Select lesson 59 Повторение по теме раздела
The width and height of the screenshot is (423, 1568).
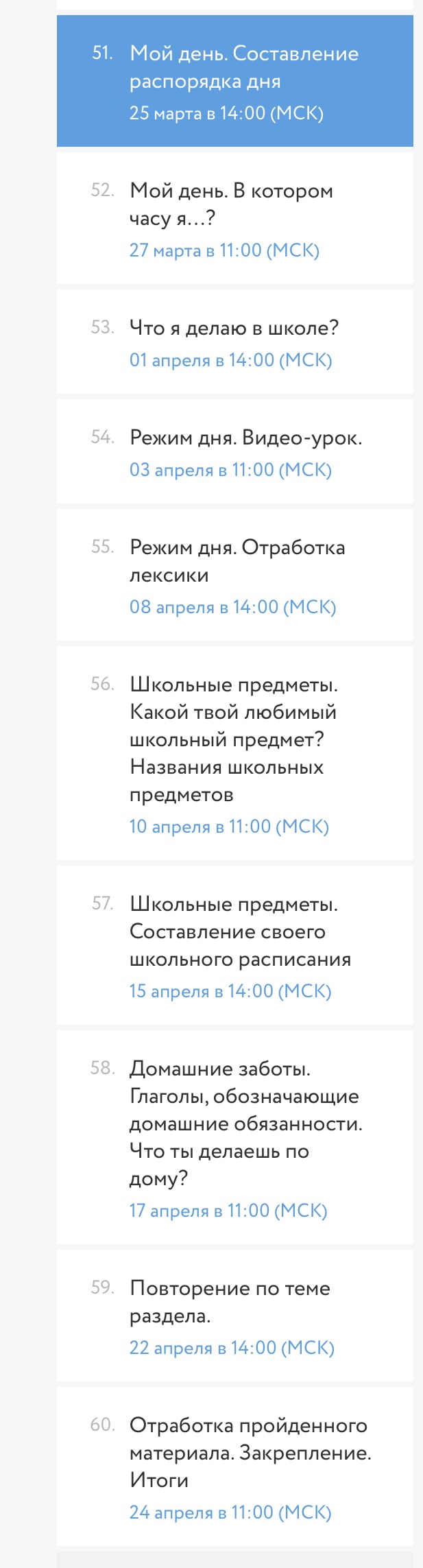[x=234, y=1314]
